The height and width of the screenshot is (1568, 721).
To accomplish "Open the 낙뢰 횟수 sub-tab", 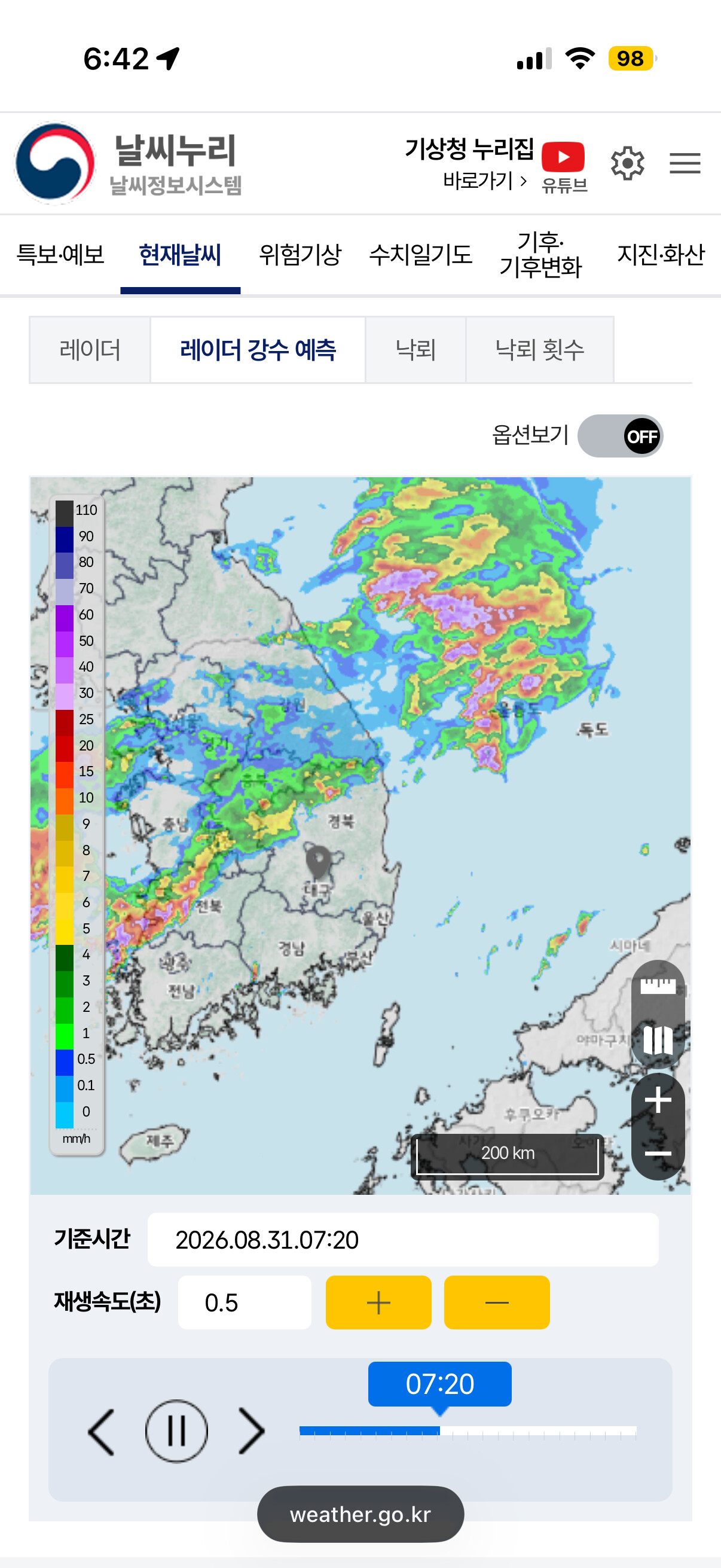I will tap(540, 350).
